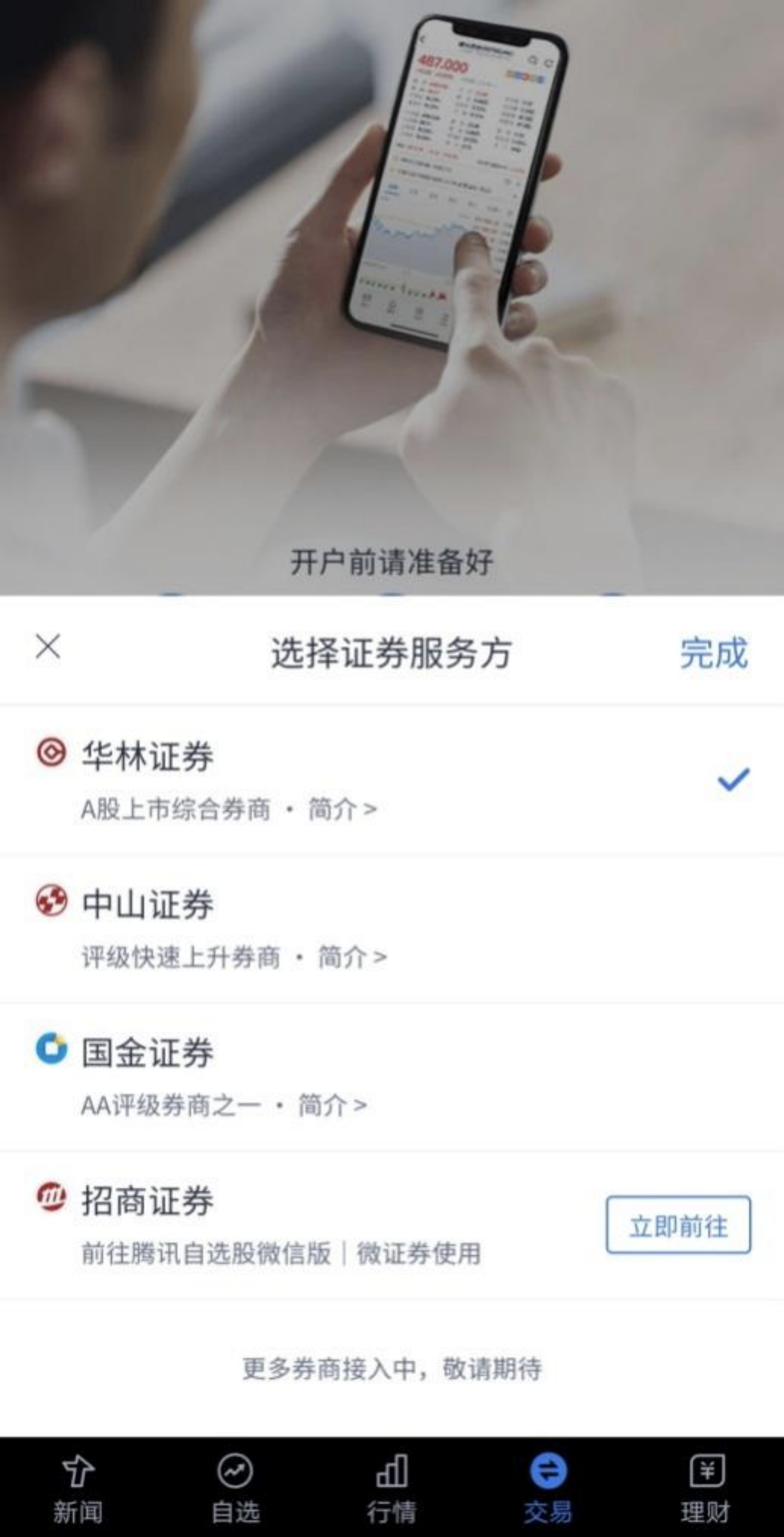Tap 完成 to confirm selection
Image resolution: width=784 pixels, height=1537 pixels.
coord(714,653)
